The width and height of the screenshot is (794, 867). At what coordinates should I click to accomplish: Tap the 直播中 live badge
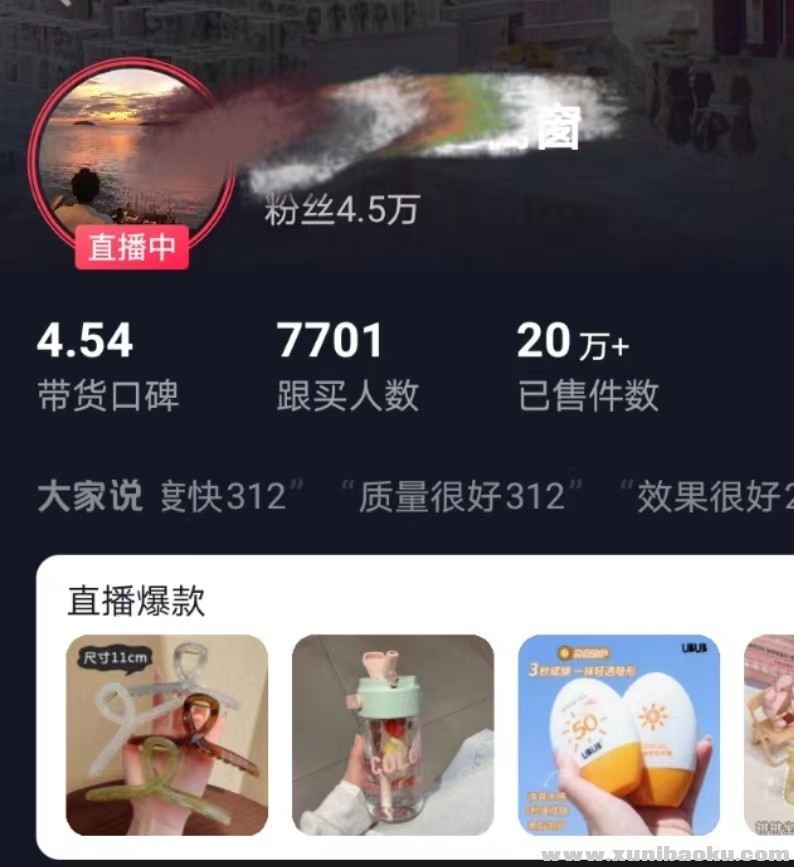[131, 249]
